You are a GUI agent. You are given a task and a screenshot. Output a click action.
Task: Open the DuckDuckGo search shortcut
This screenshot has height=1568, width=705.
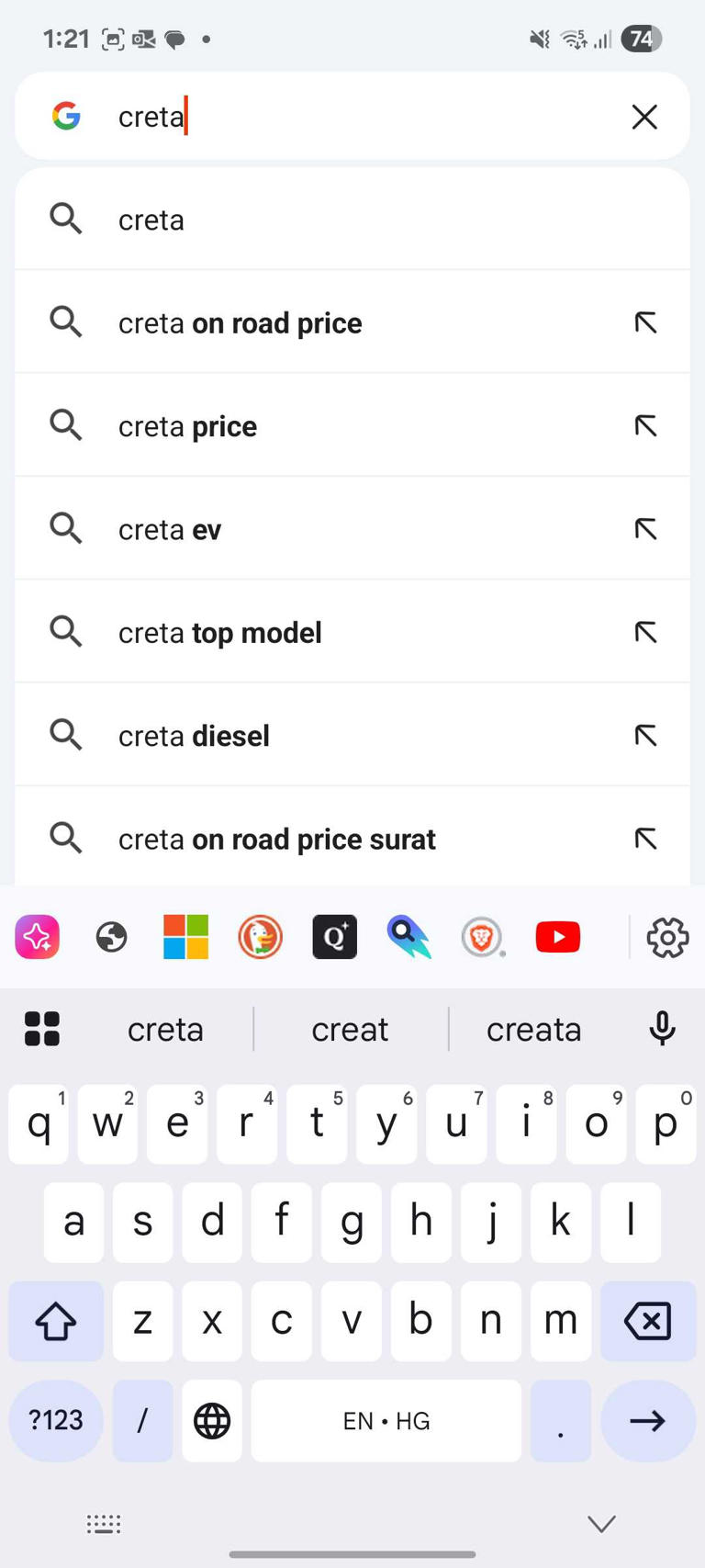[261, 937]
